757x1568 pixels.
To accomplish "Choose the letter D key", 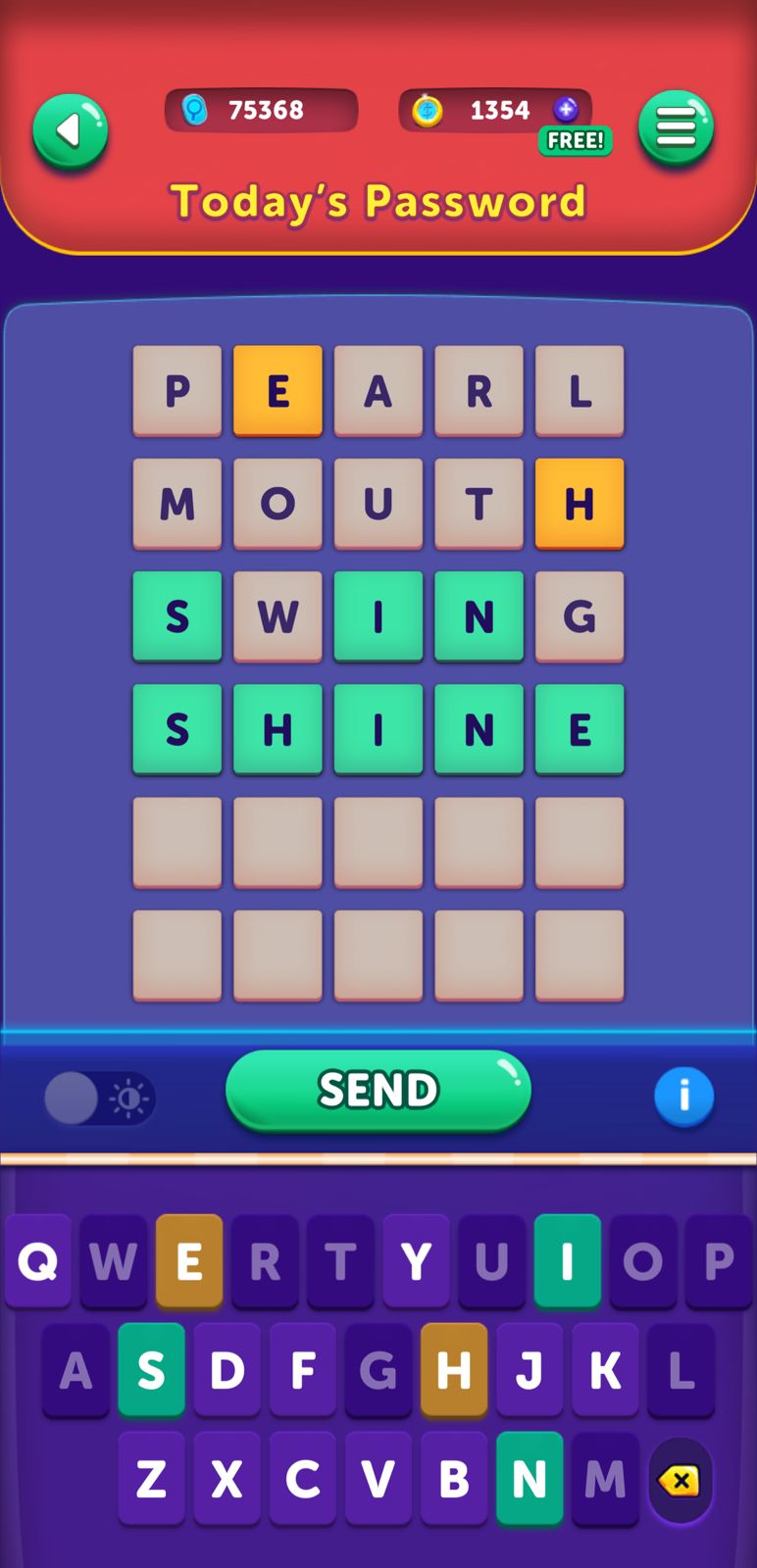I will coord(227,1370).
